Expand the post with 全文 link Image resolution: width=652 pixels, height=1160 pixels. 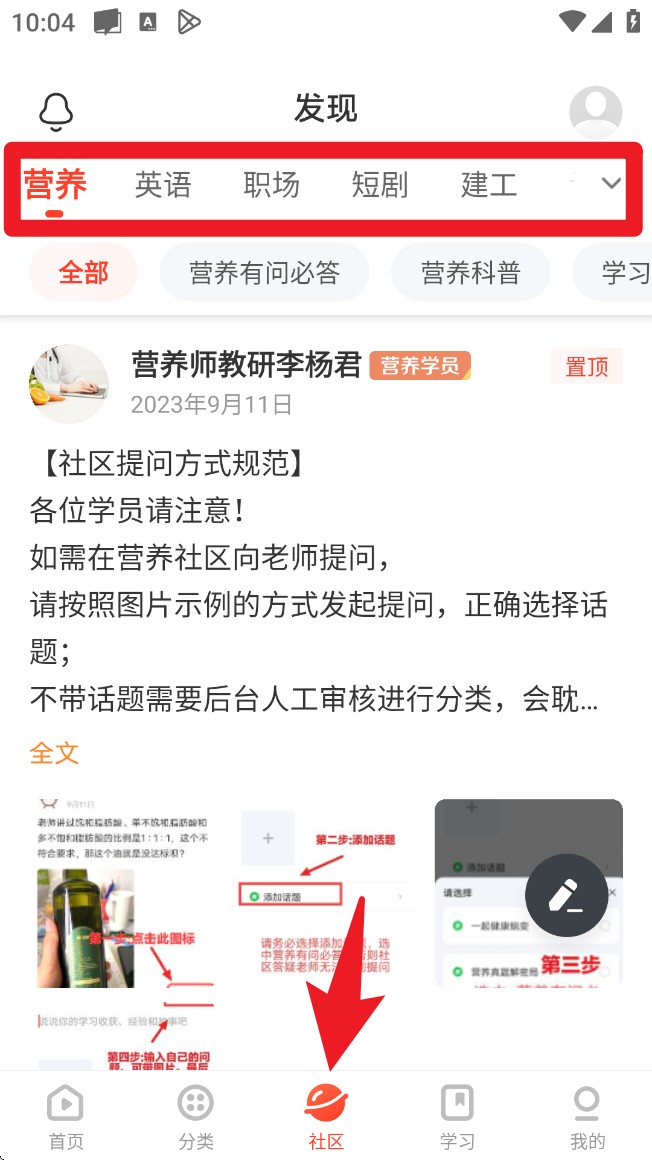click(x=54, y=753)
